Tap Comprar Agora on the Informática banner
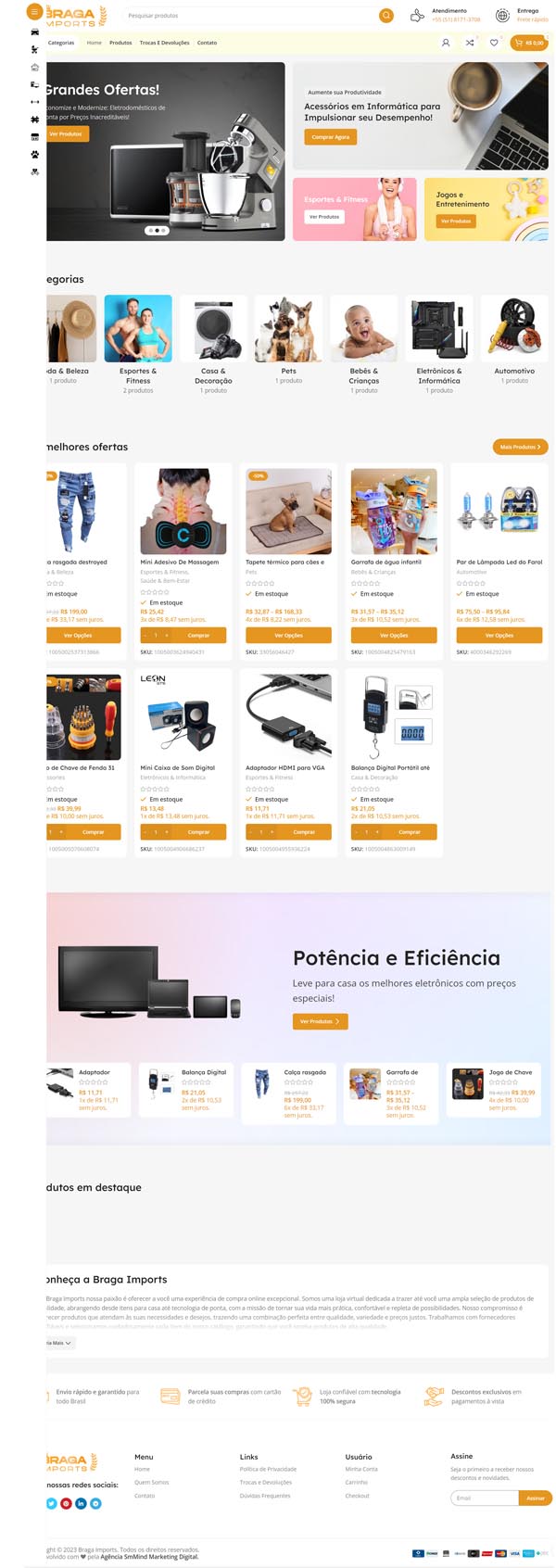Image resolution: width=556 pixels, height=1568 pixels. click(x=330, y=137)
